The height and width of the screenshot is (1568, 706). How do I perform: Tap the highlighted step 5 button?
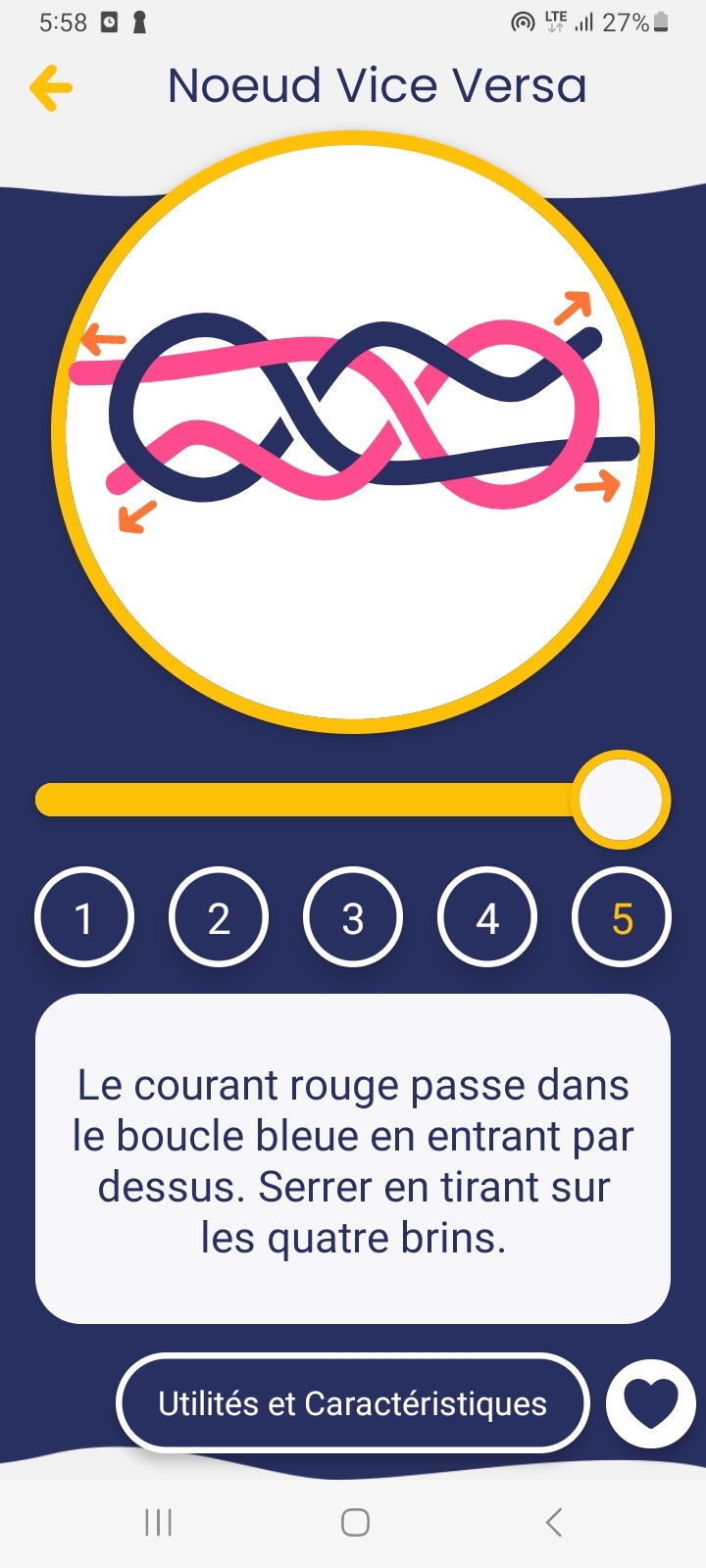click(622, 917)
